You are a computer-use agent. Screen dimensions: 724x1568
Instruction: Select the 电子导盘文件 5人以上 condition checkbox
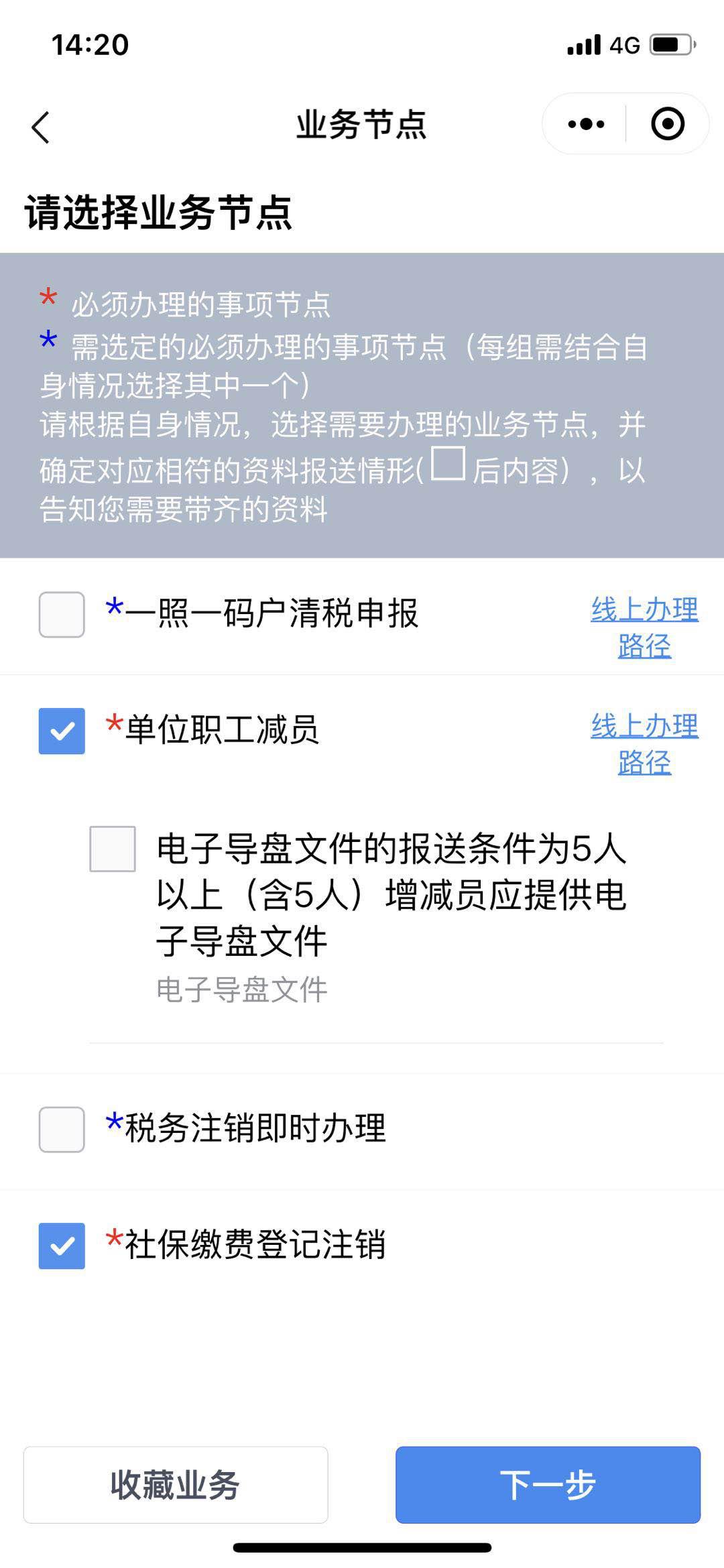pos(113,849)
